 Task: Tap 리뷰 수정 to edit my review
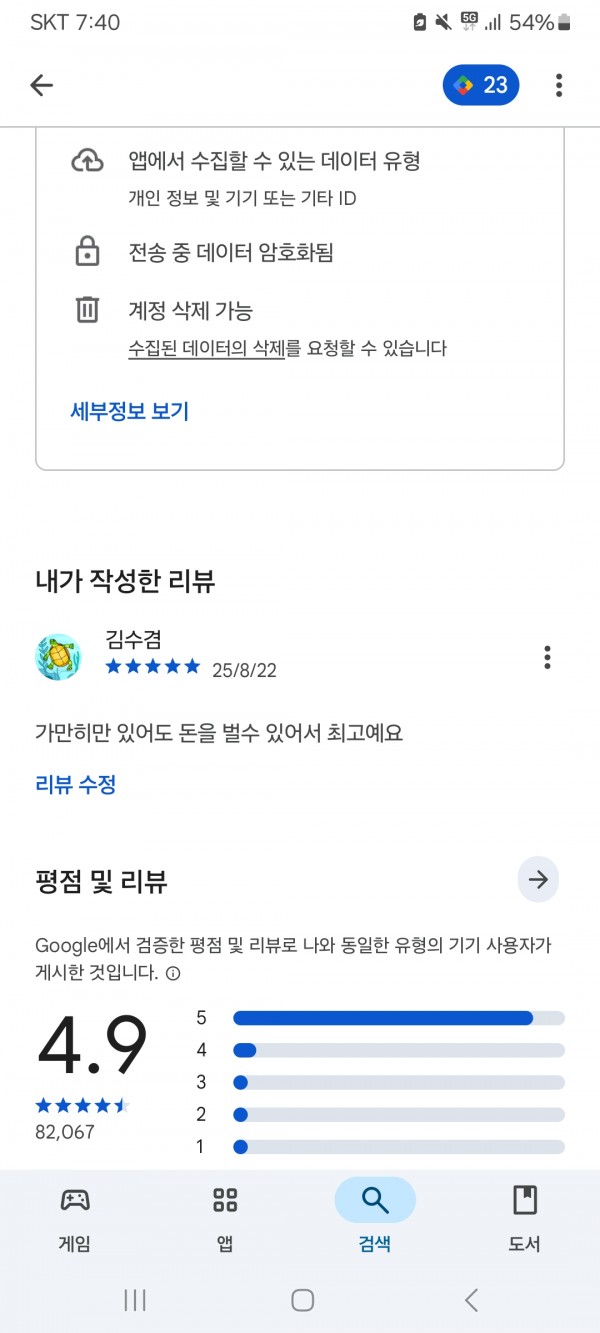(76, 785)
